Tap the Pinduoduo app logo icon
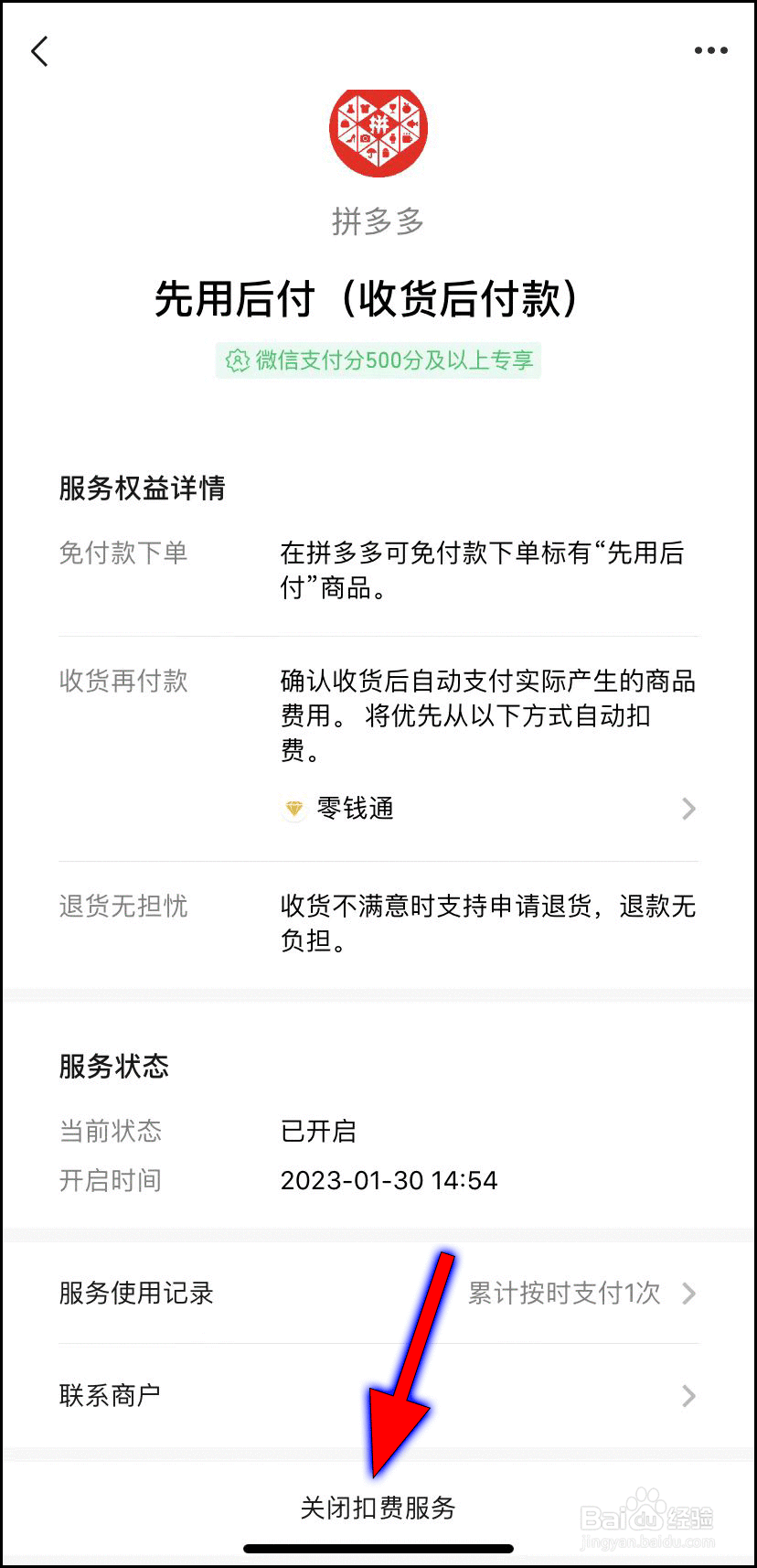Image resolution: width=757 pixels, height=1568 pixels. [378, 131]
